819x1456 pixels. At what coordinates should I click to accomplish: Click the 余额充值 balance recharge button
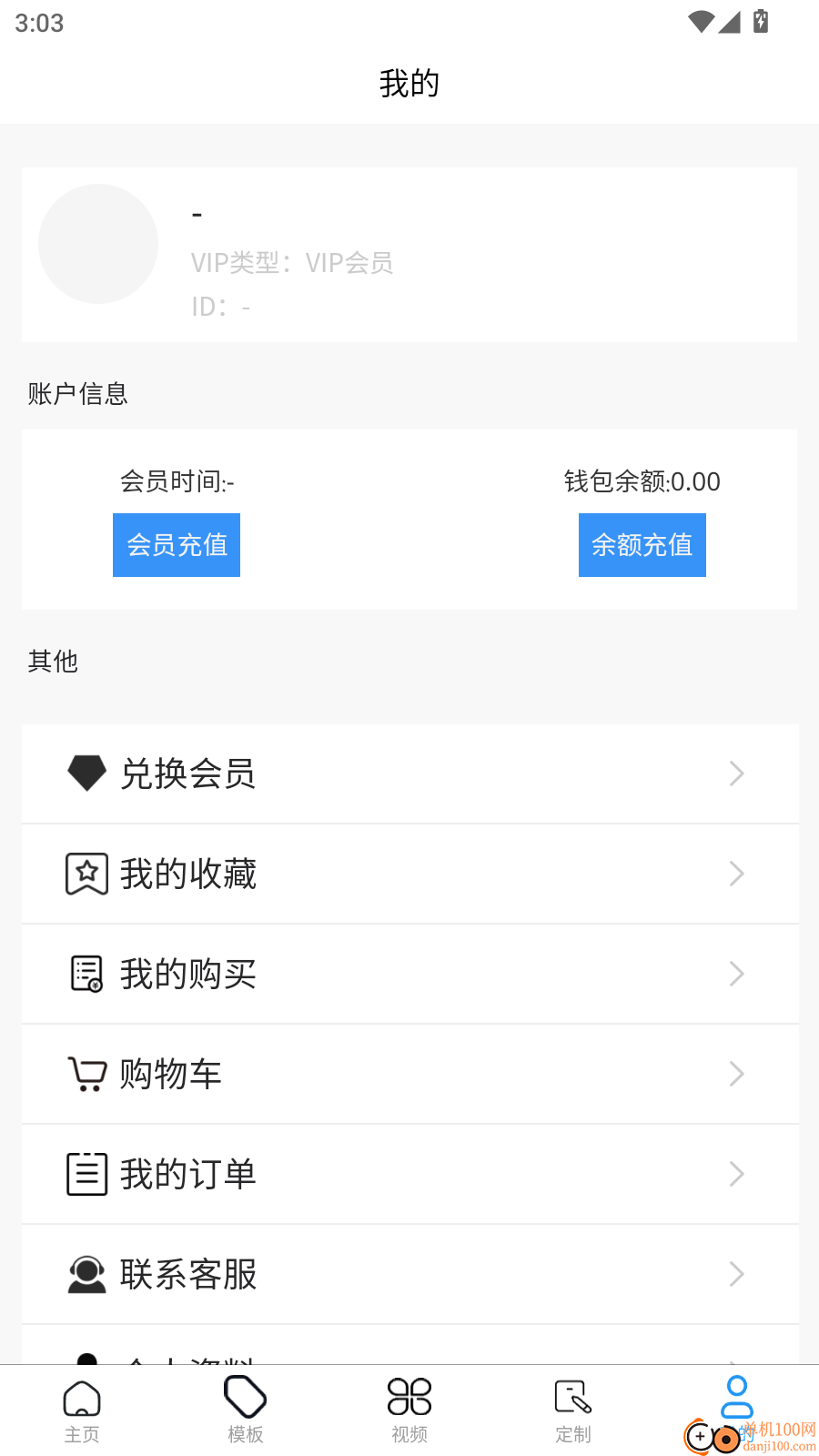[642, 544]
